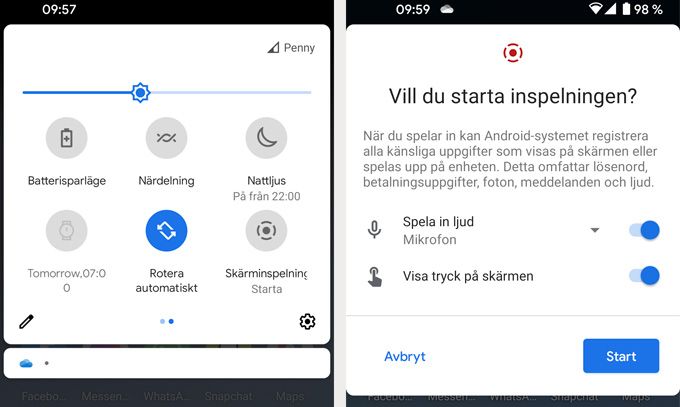Image resolution: width=680 pixels, height=407 pixels.
Task: Tap the quick settings page indicator dots
Action: tap(167, 322)
